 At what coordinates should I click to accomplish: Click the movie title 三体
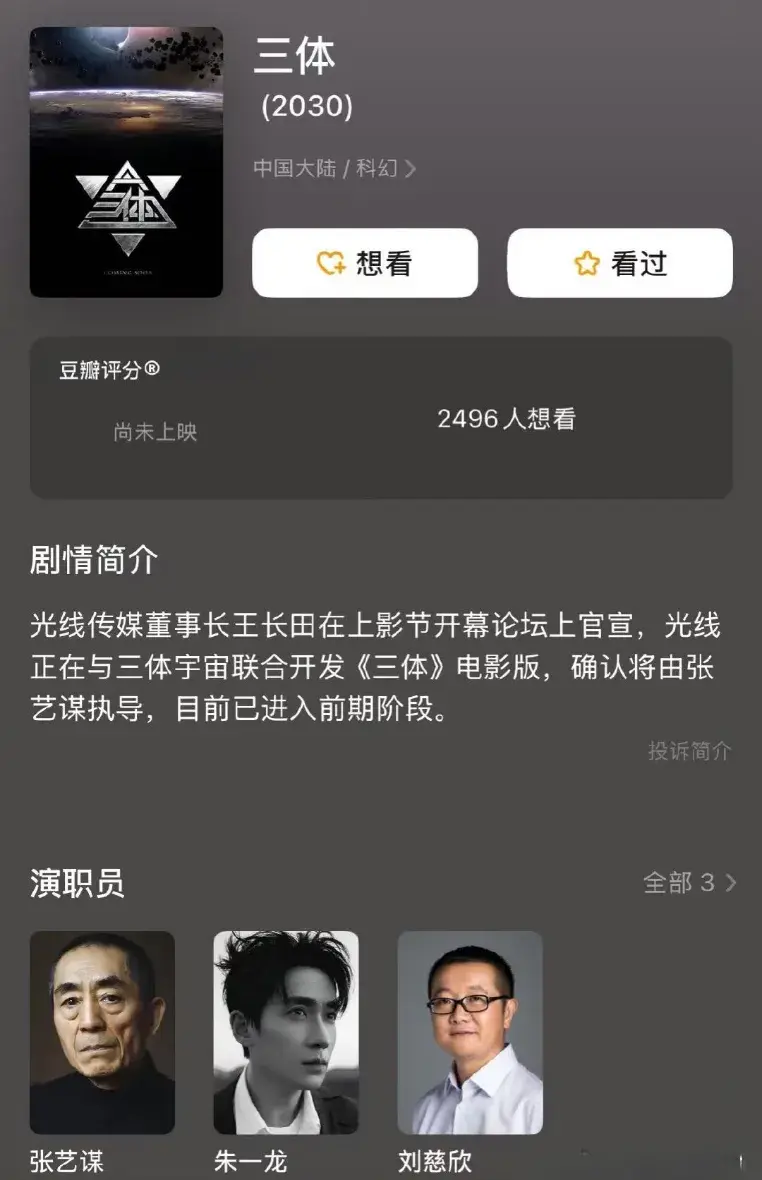click(297, 57)
